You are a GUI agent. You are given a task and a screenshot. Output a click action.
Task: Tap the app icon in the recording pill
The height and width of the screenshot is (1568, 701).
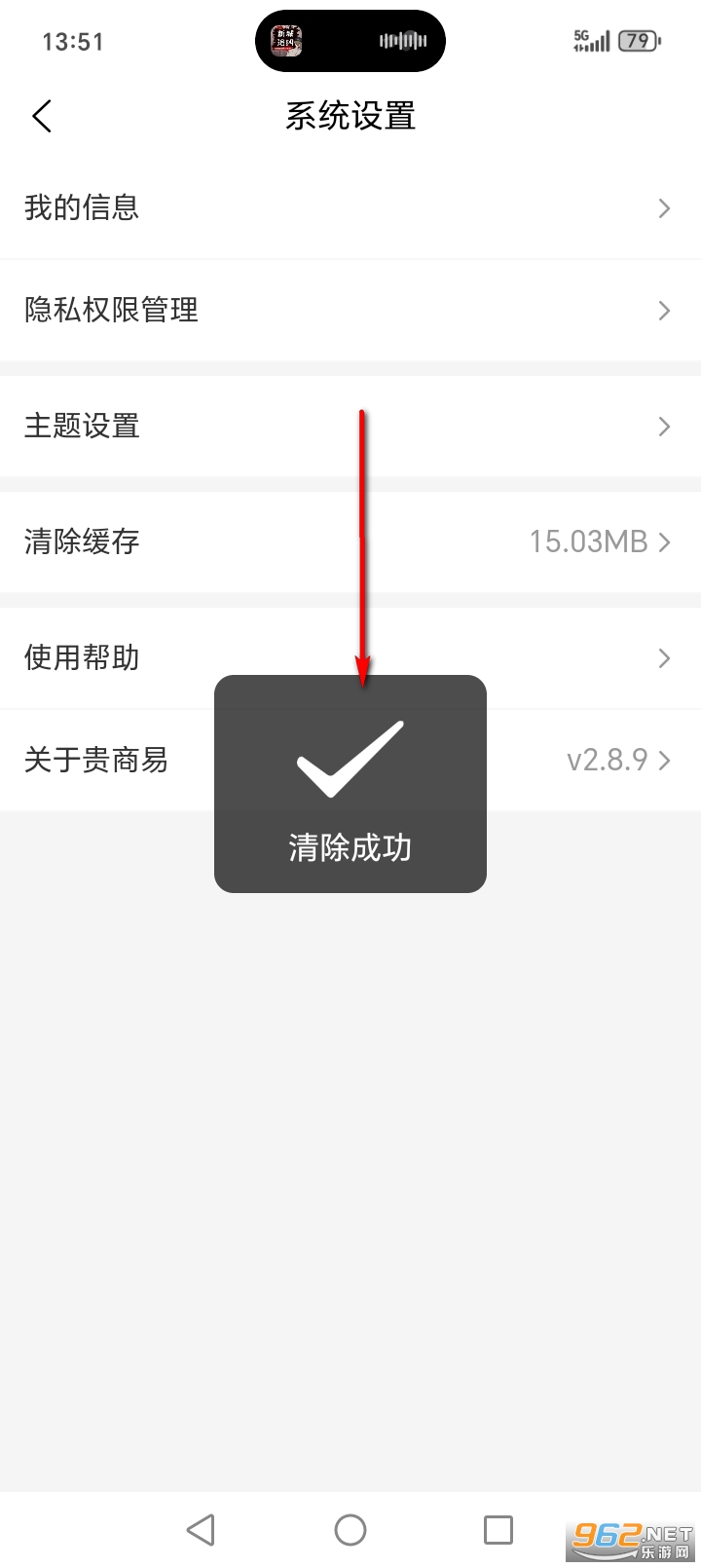point(283,41)
